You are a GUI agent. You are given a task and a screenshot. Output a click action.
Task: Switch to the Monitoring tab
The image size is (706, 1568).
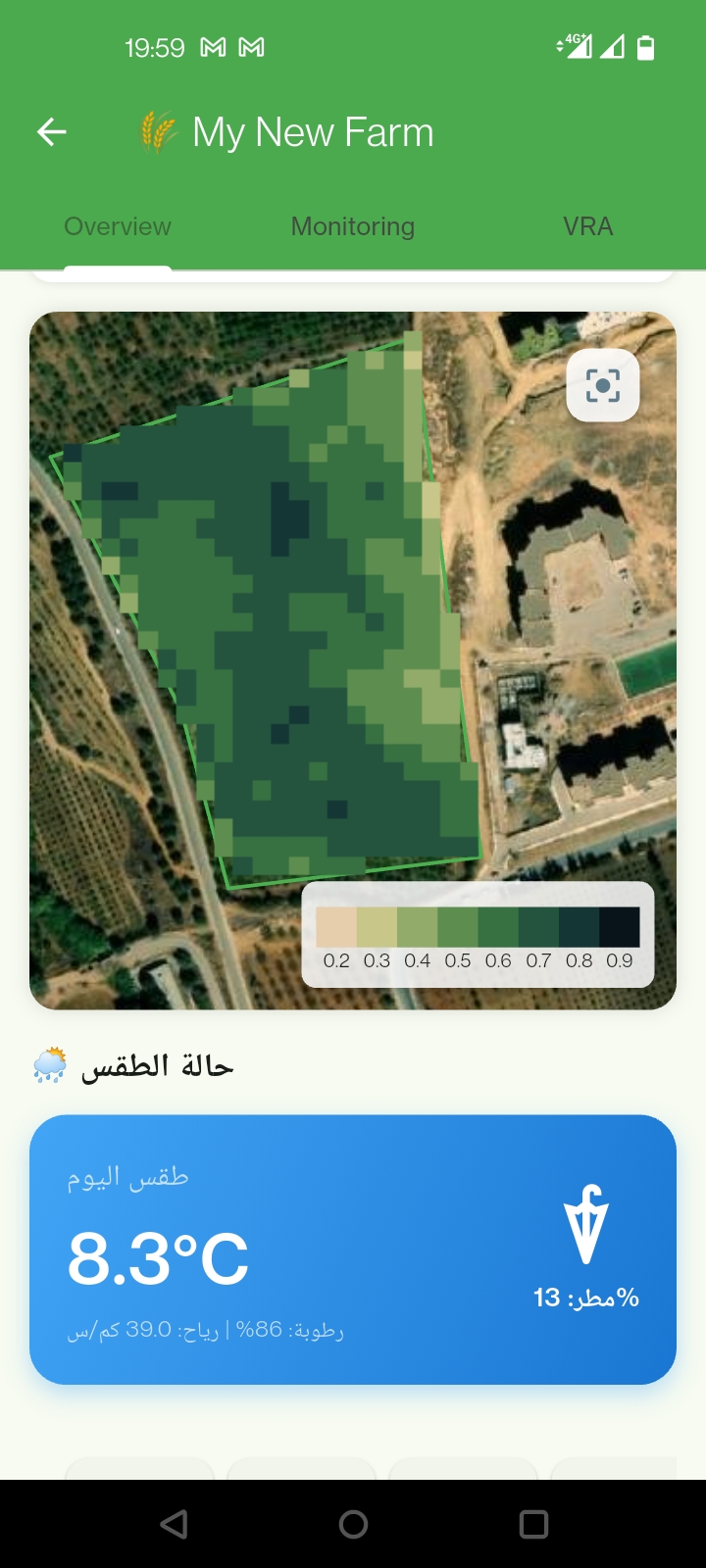tap(352, 226)
